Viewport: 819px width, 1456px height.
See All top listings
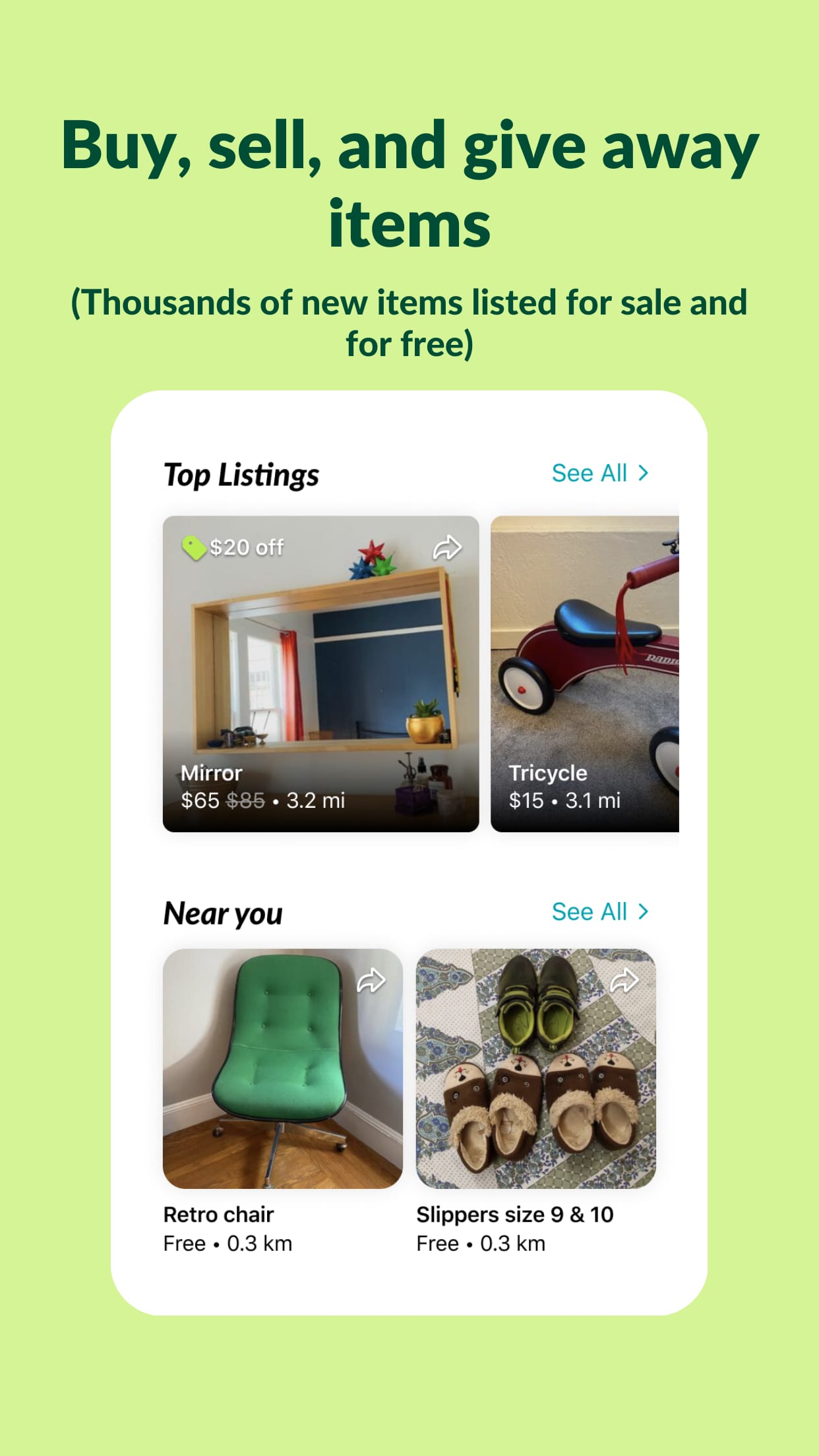click(x=589, y=472)
